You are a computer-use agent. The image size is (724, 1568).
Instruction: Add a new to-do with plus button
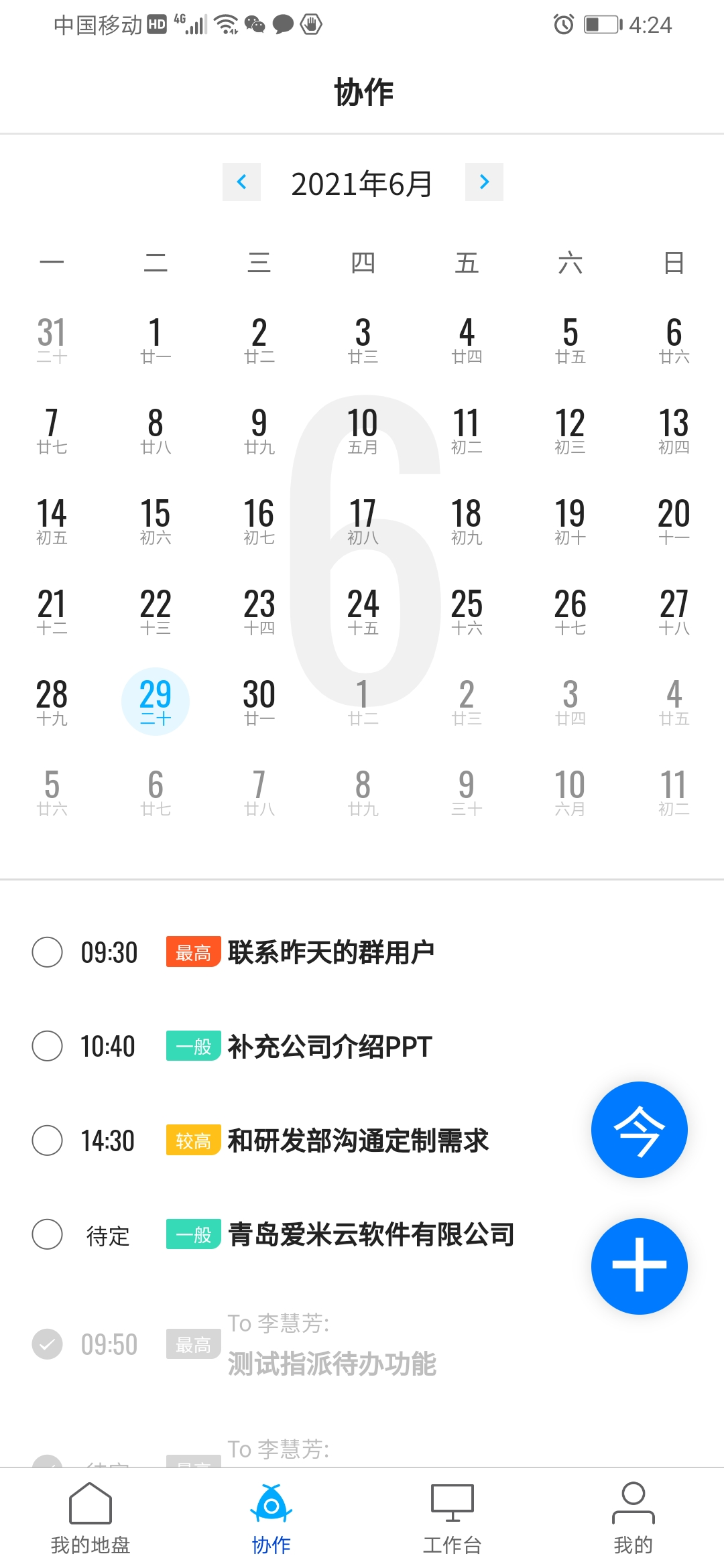639,1266
